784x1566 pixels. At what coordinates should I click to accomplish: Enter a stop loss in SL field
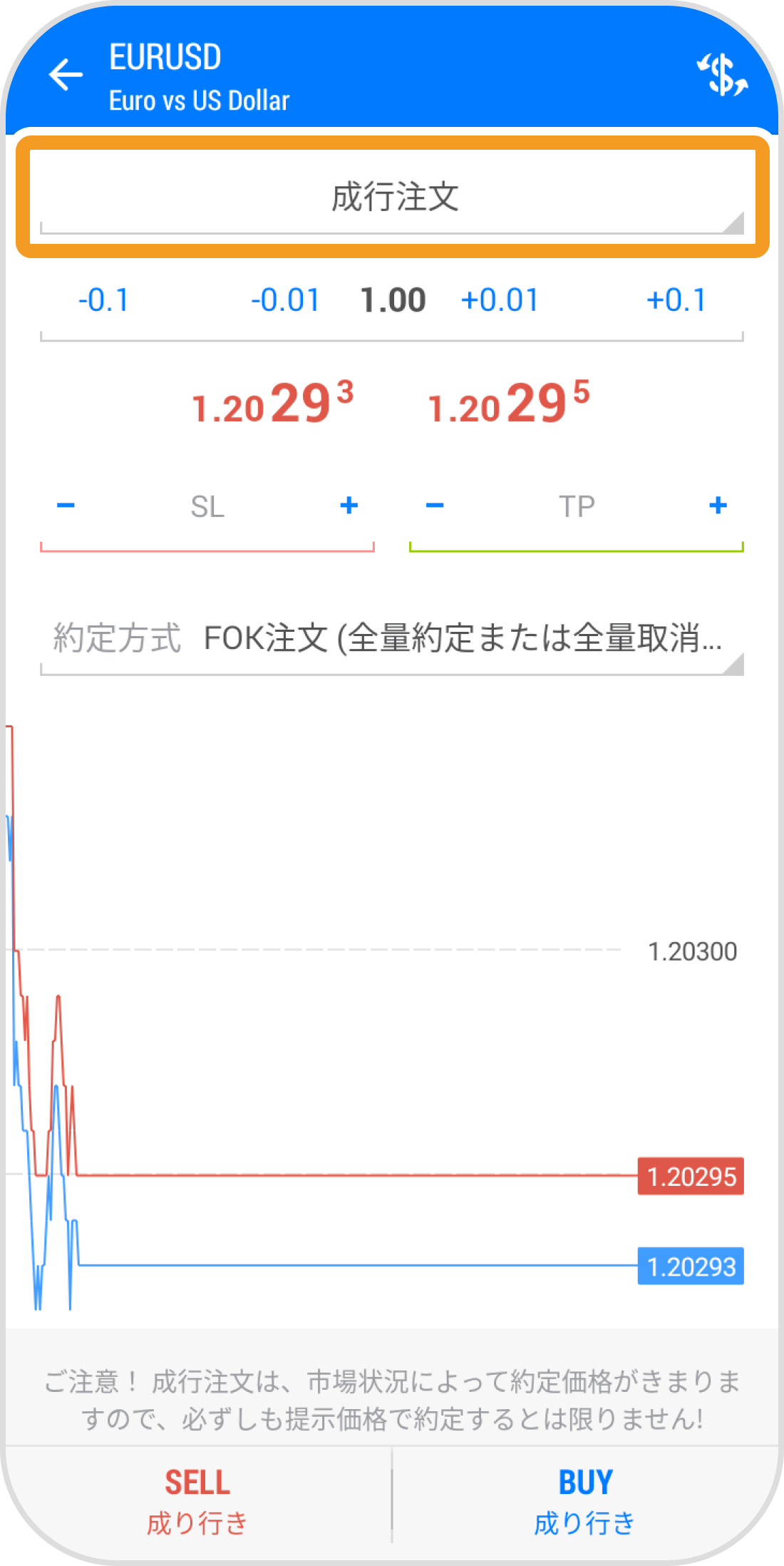(x=207, y=507)
